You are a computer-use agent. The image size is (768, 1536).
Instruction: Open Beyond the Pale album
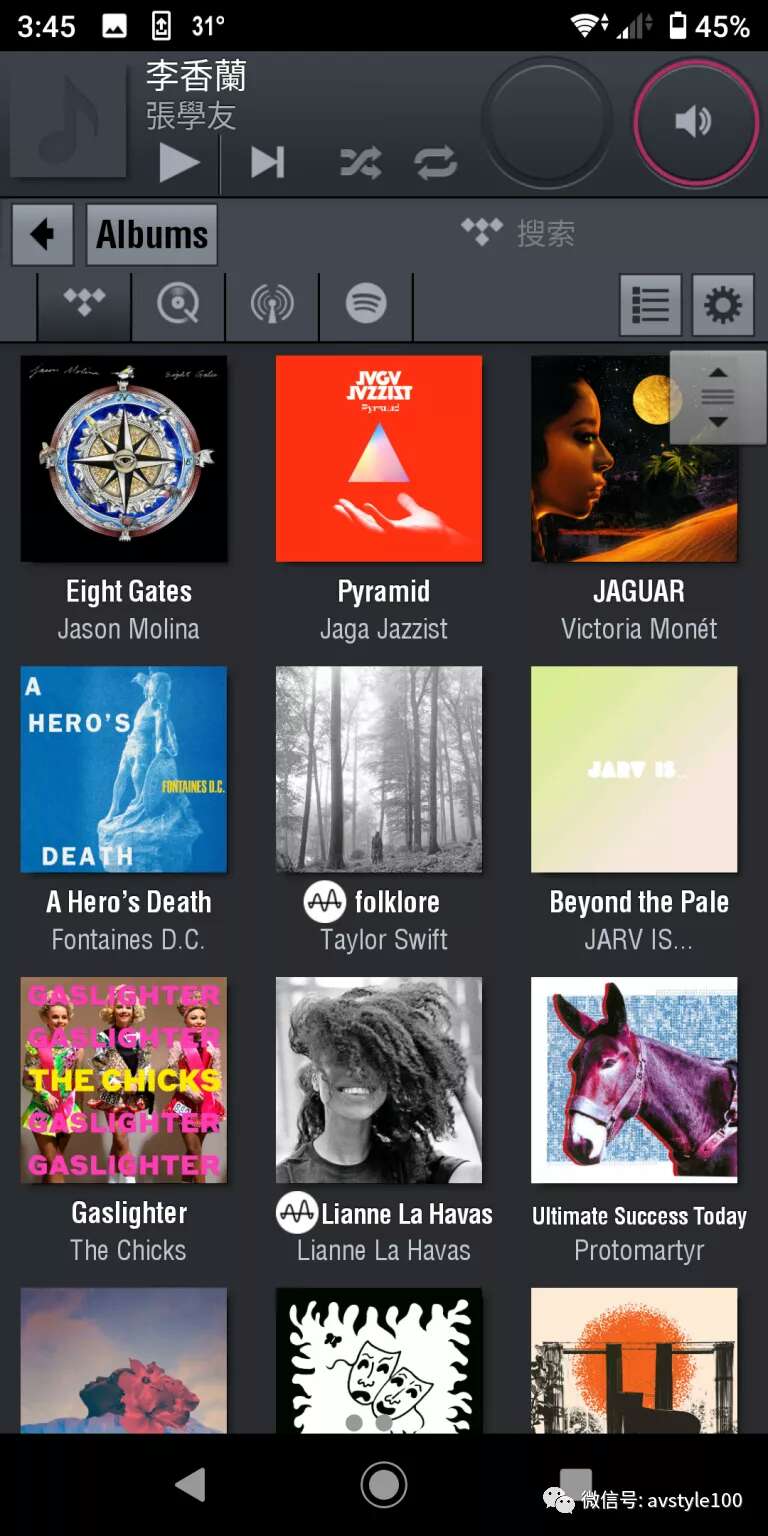[634, 769]
